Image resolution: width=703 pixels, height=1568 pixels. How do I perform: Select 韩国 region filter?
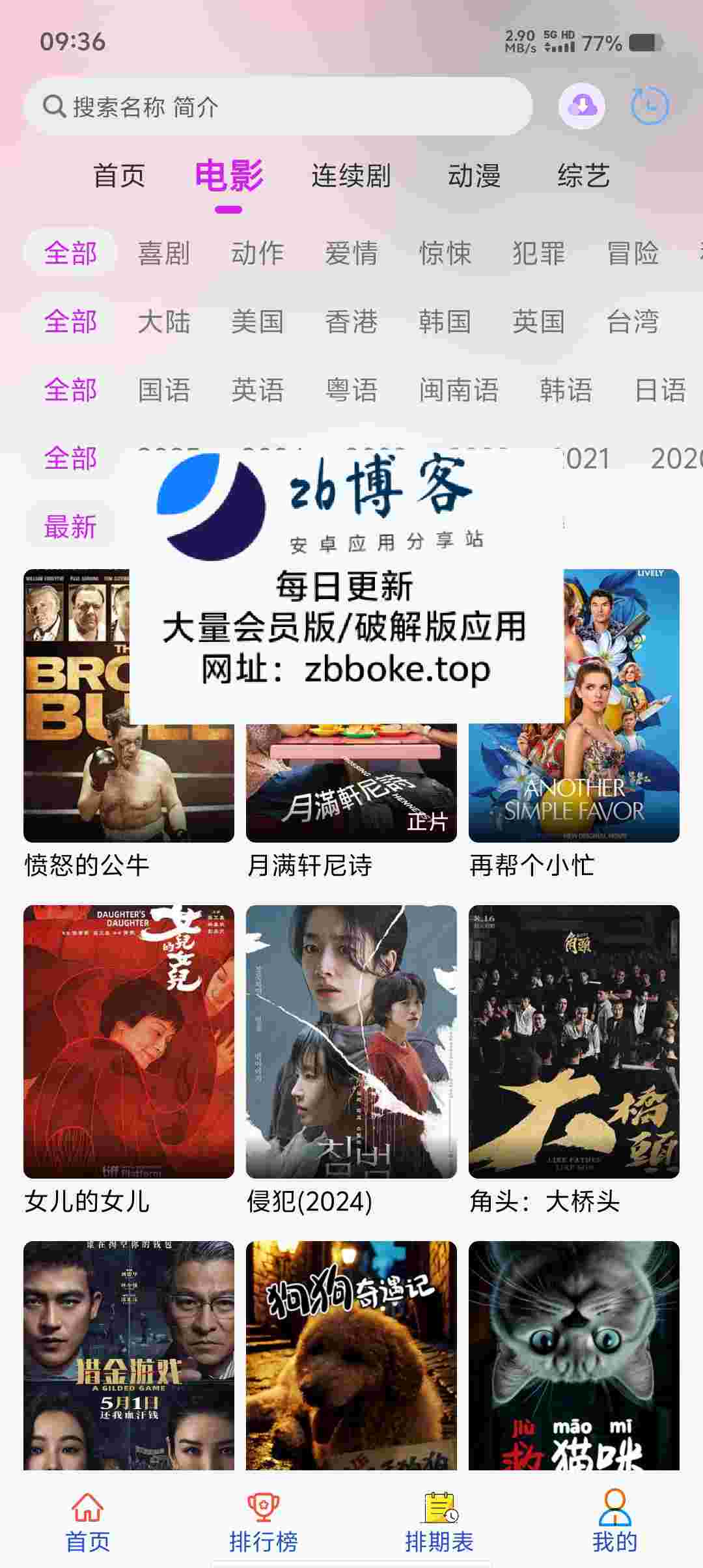point(445,322)
